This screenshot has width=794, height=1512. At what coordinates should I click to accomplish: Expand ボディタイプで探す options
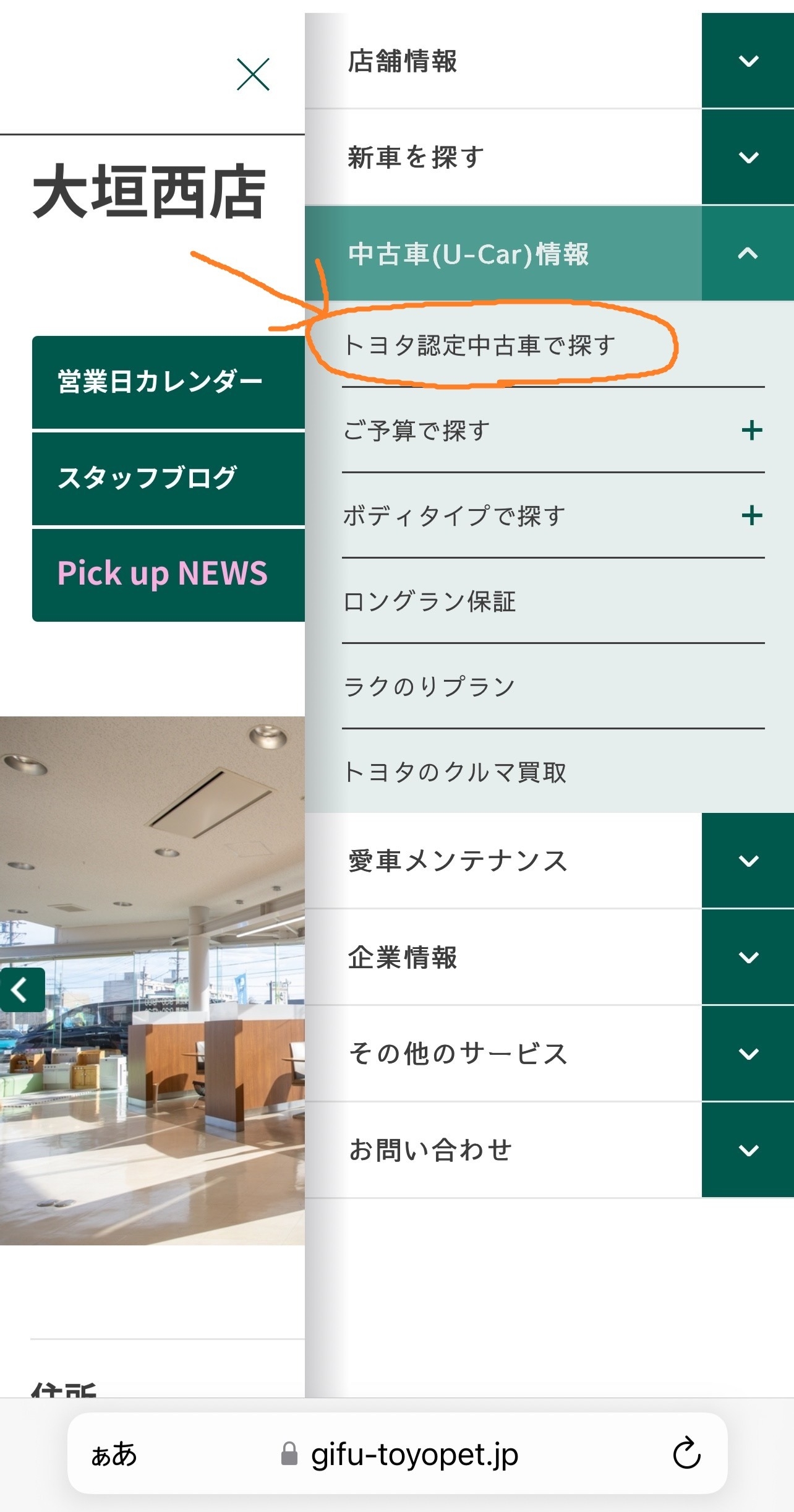pyautogui.click(x=751, y=515)
